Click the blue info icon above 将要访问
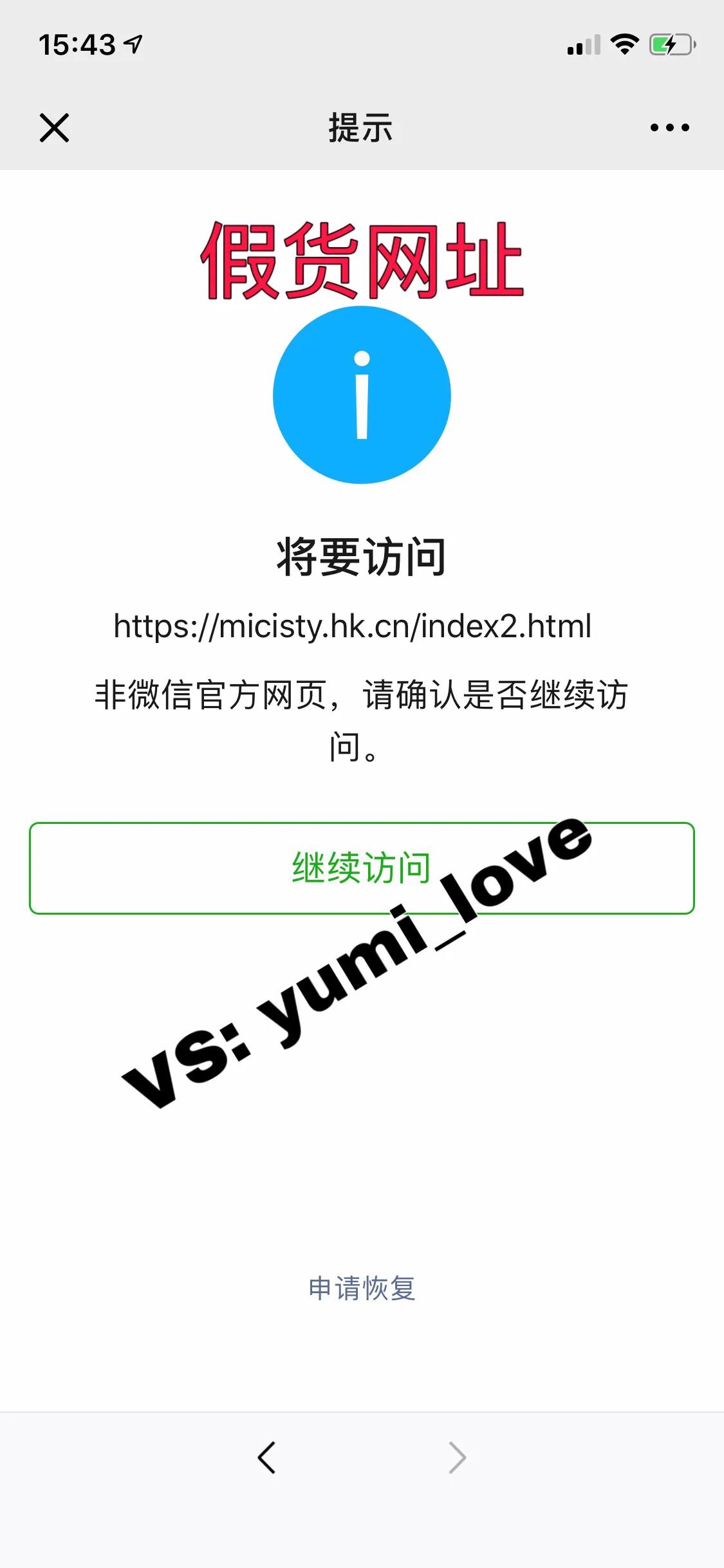The width and height of the screenshot is (724, 1568). (x=362, y=395)
